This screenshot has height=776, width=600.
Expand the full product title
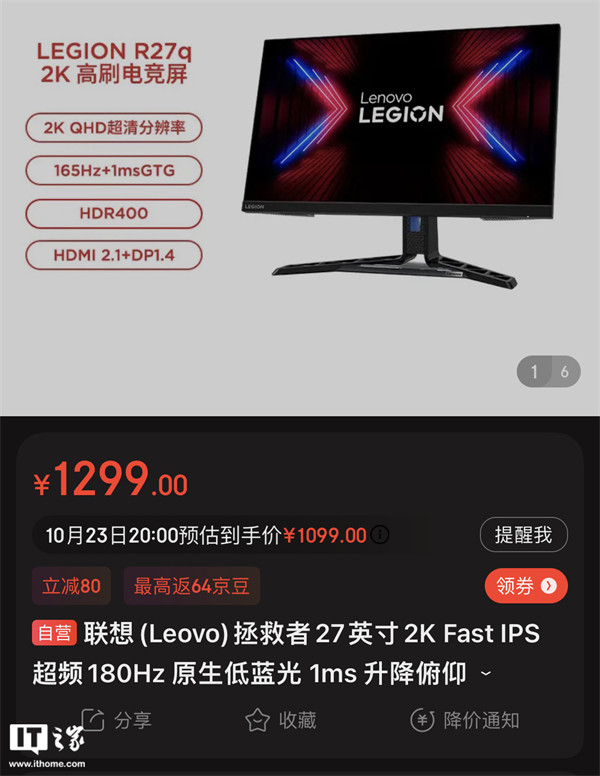click(x=486, y=675)
